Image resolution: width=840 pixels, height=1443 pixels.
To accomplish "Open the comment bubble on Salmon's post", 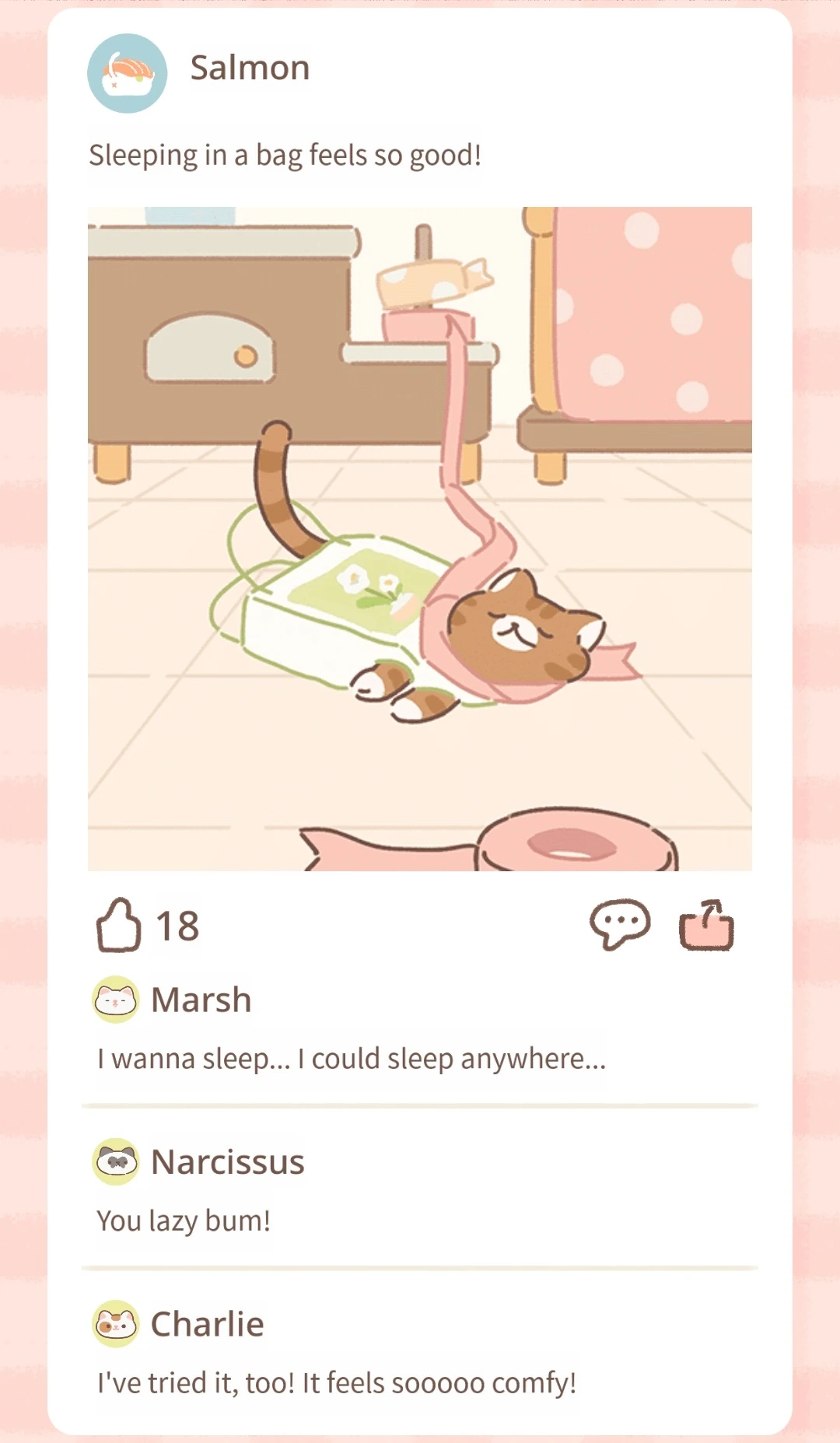I will tap(620, 925).
